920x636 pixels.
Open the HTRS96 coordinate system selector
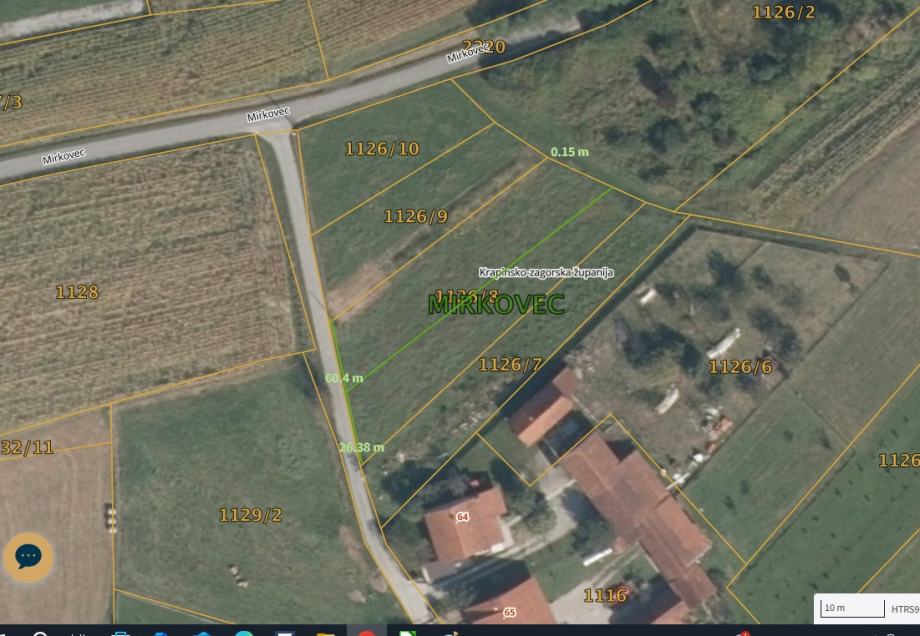click(x=902, y=608)
